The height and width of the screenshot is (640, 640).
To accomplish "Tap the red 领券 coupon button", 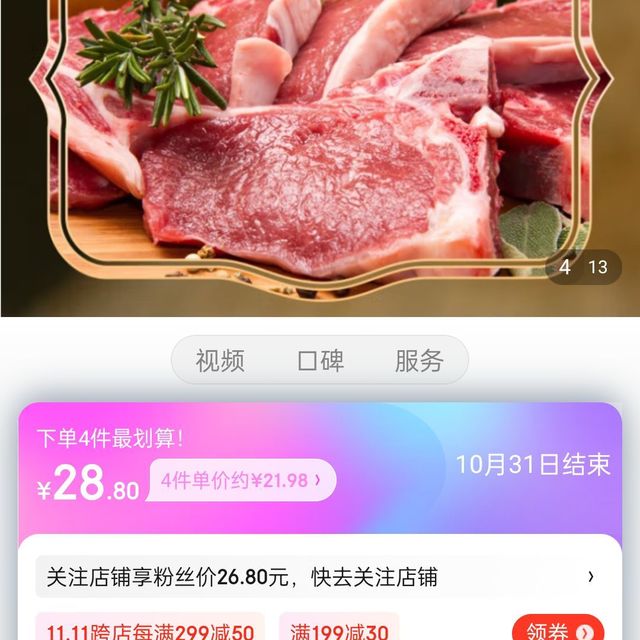I will pos(558,630).
